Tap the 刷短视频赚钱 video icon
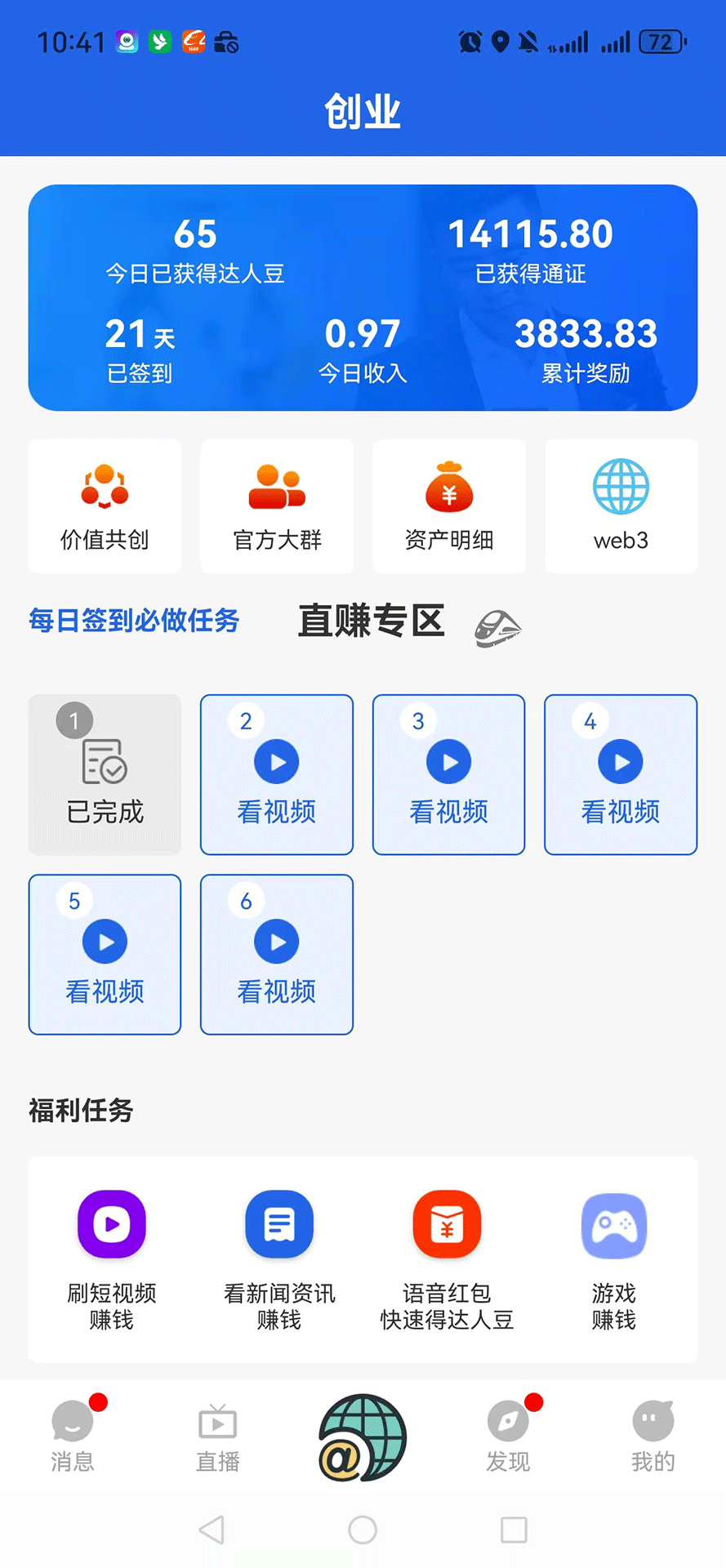 point(111,1224)
